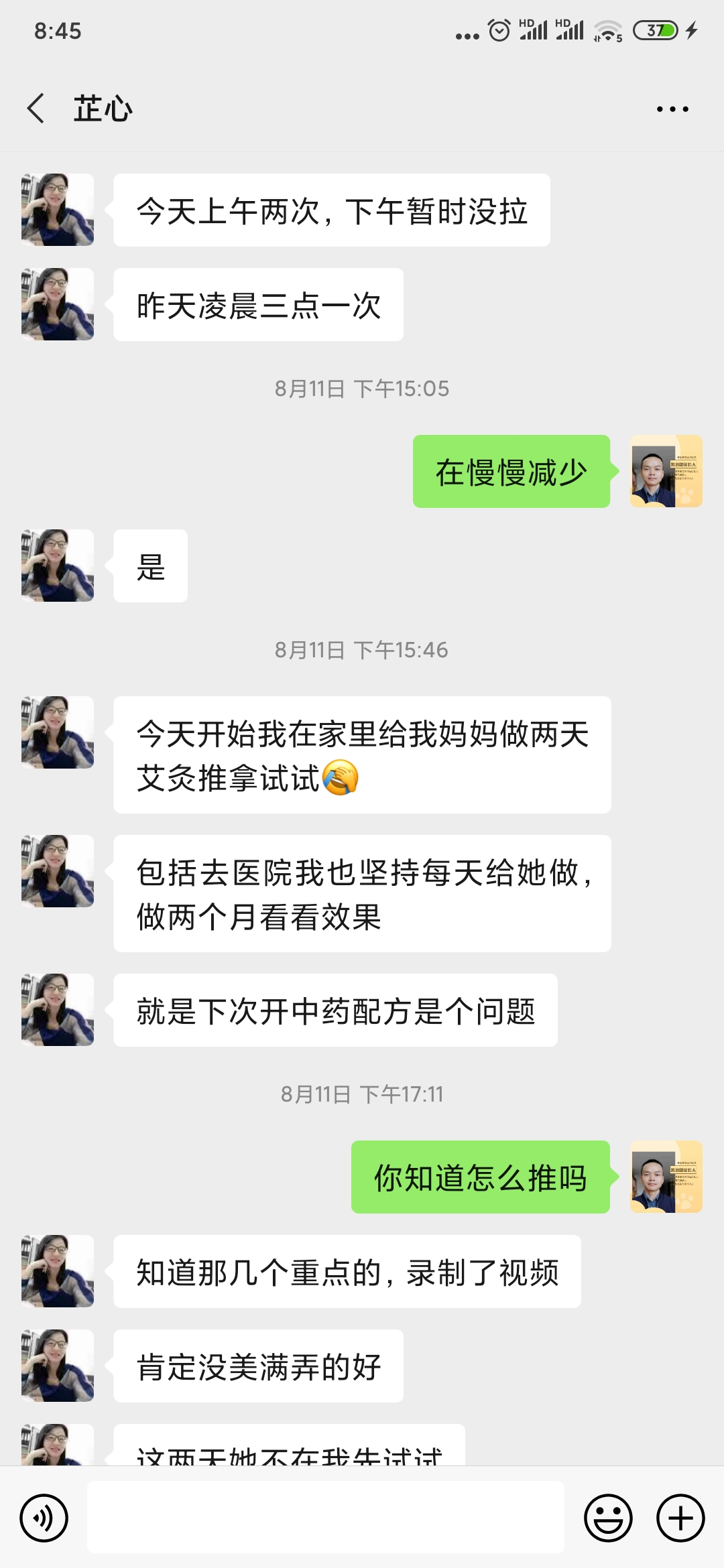Open the emoji sticker panel

click(608, 1518)
